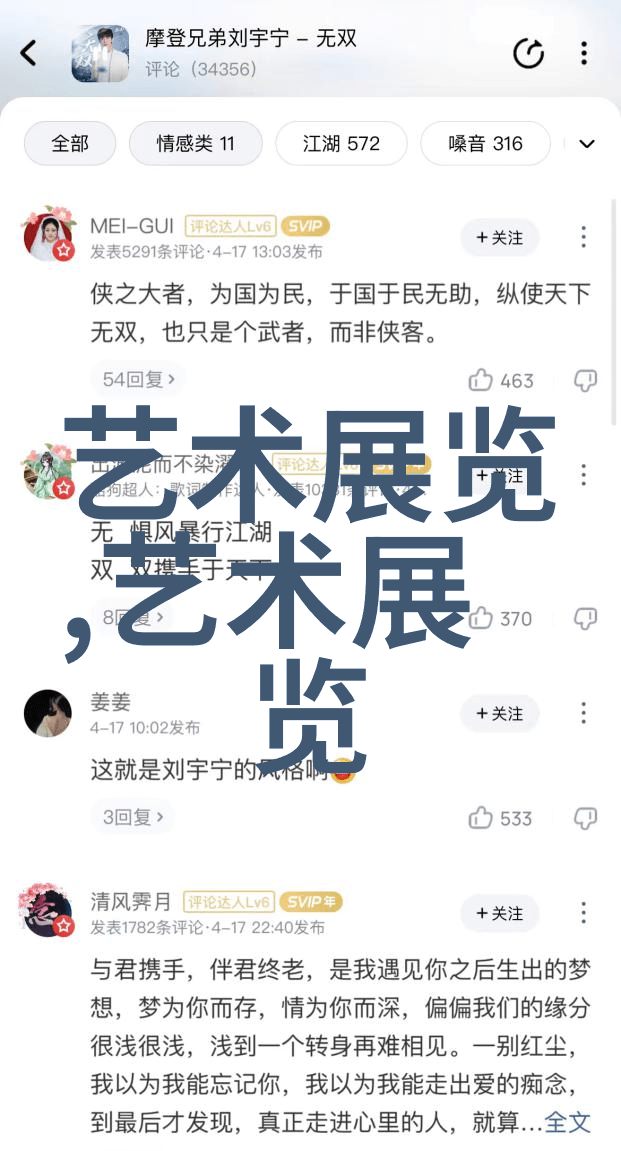Follow the user MEI-GUI
Screen dimensions: 621x1151
click(x=499, y=238)
